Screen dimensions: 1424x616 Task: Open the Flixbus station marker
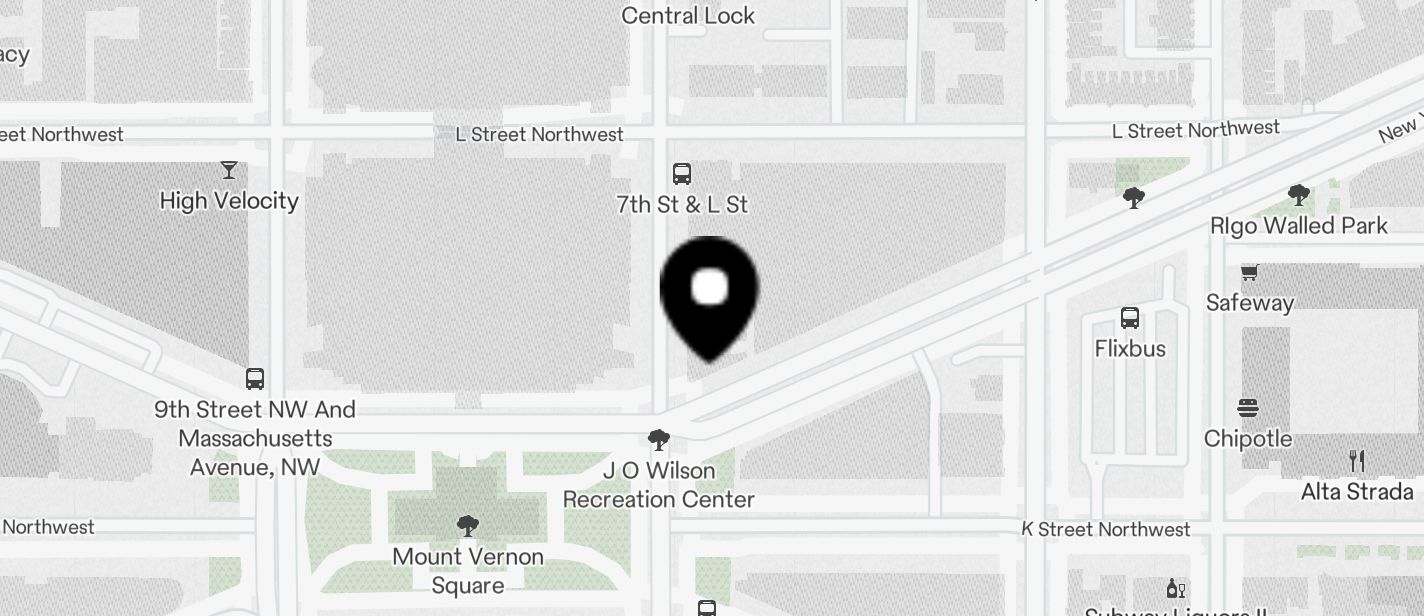1130,319
